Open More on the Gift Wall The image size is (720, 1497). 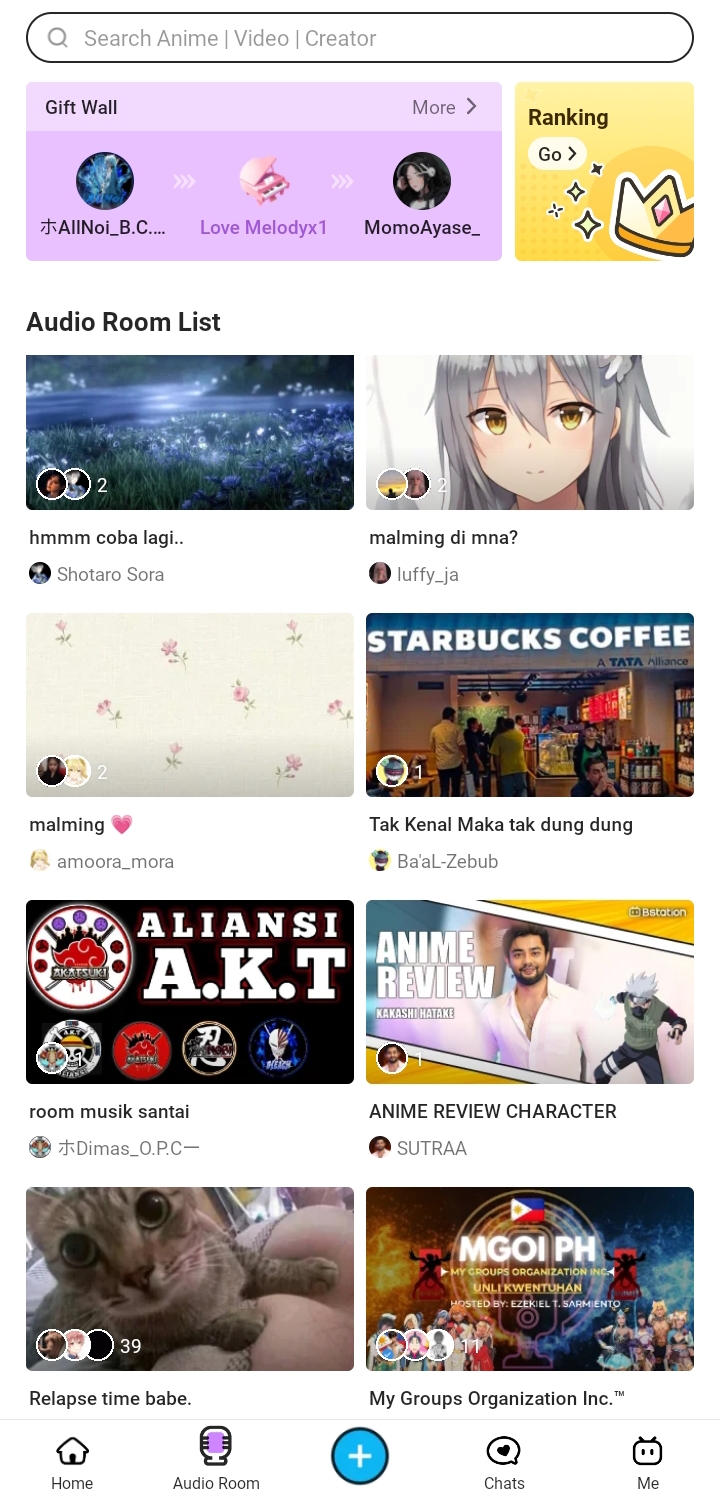444,107
